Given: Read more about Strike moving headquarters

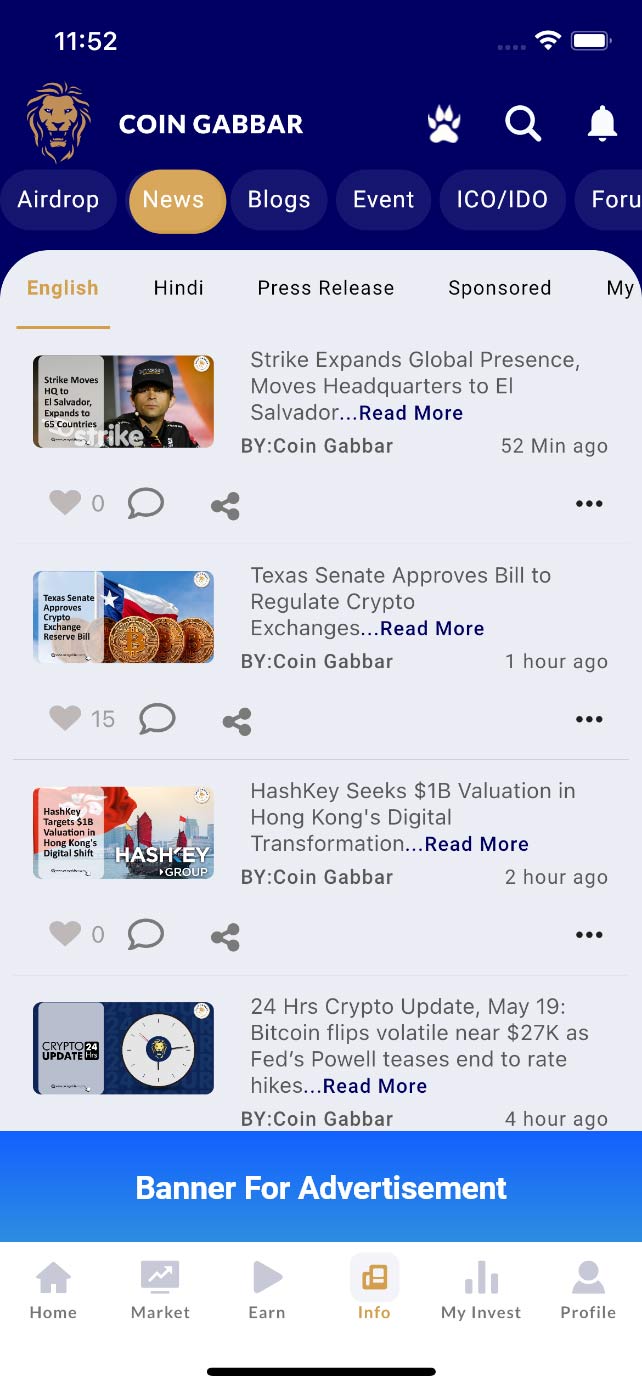Looking at the screenshot, I should click(411, 413).
